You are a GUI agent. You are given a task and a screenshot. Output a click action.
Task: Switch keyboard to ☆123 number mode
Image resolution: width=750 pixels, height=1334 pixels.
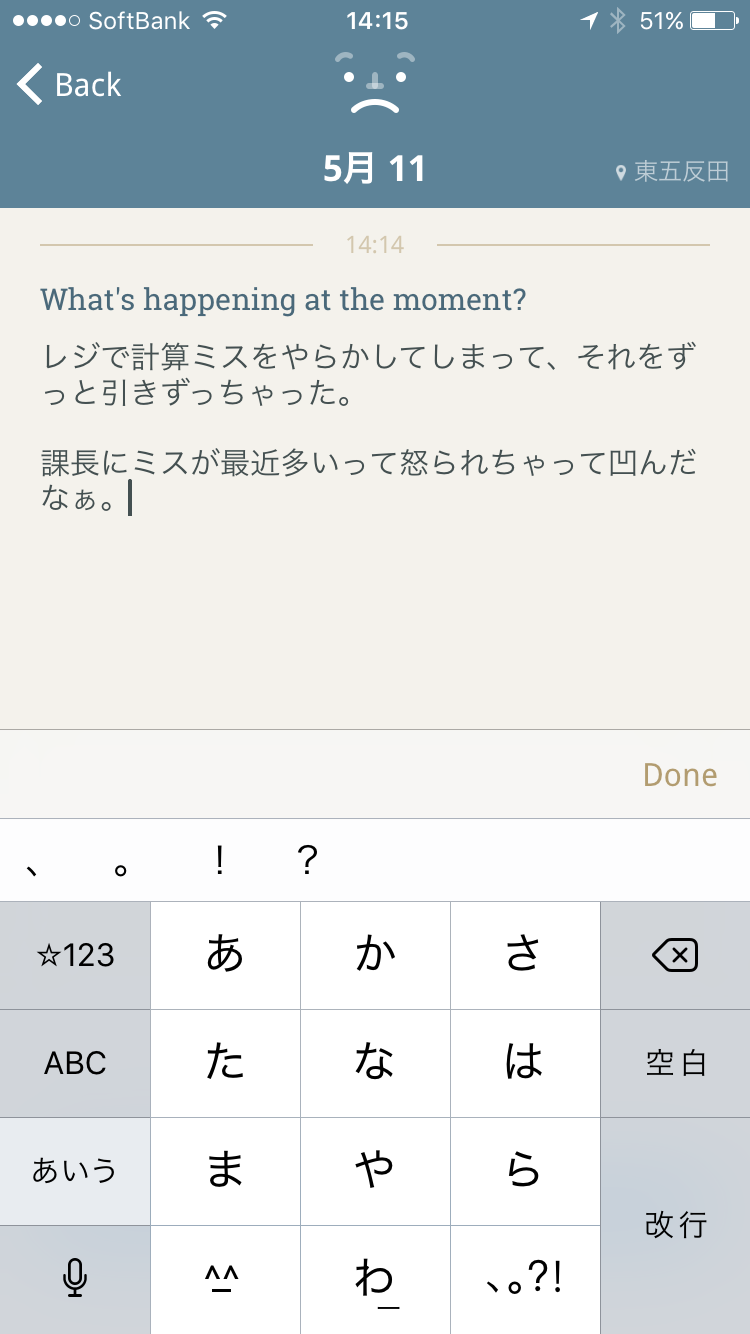pos(75,956)
